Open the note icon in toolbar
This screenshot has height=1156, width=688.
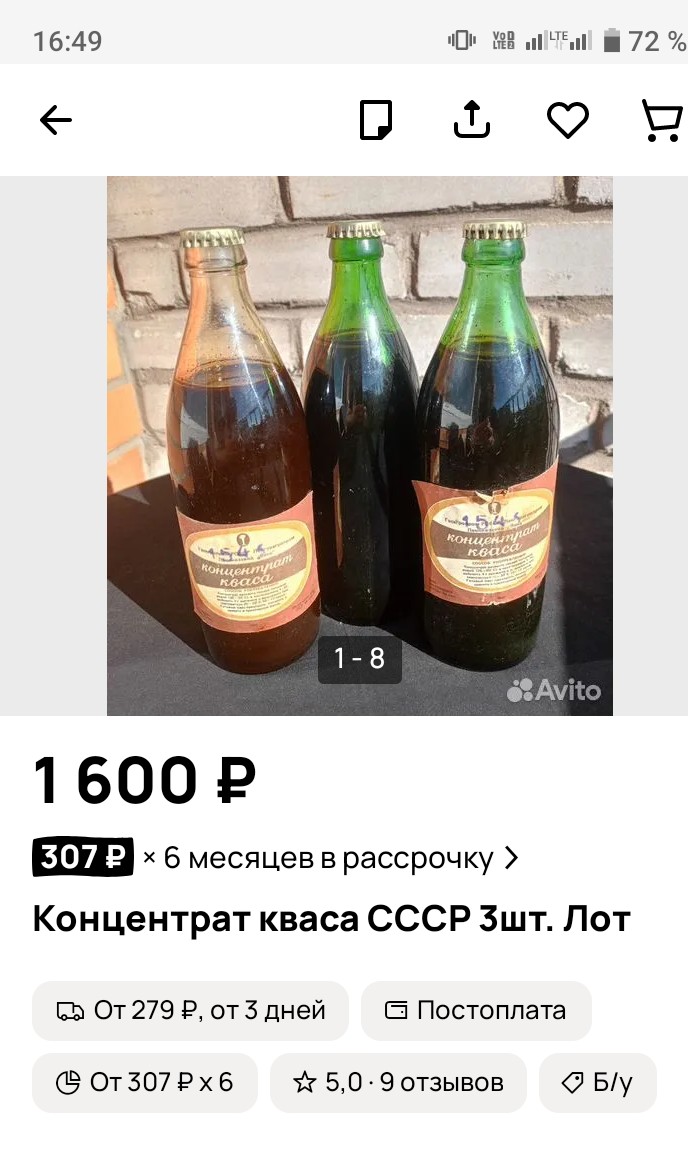[376, 120]
